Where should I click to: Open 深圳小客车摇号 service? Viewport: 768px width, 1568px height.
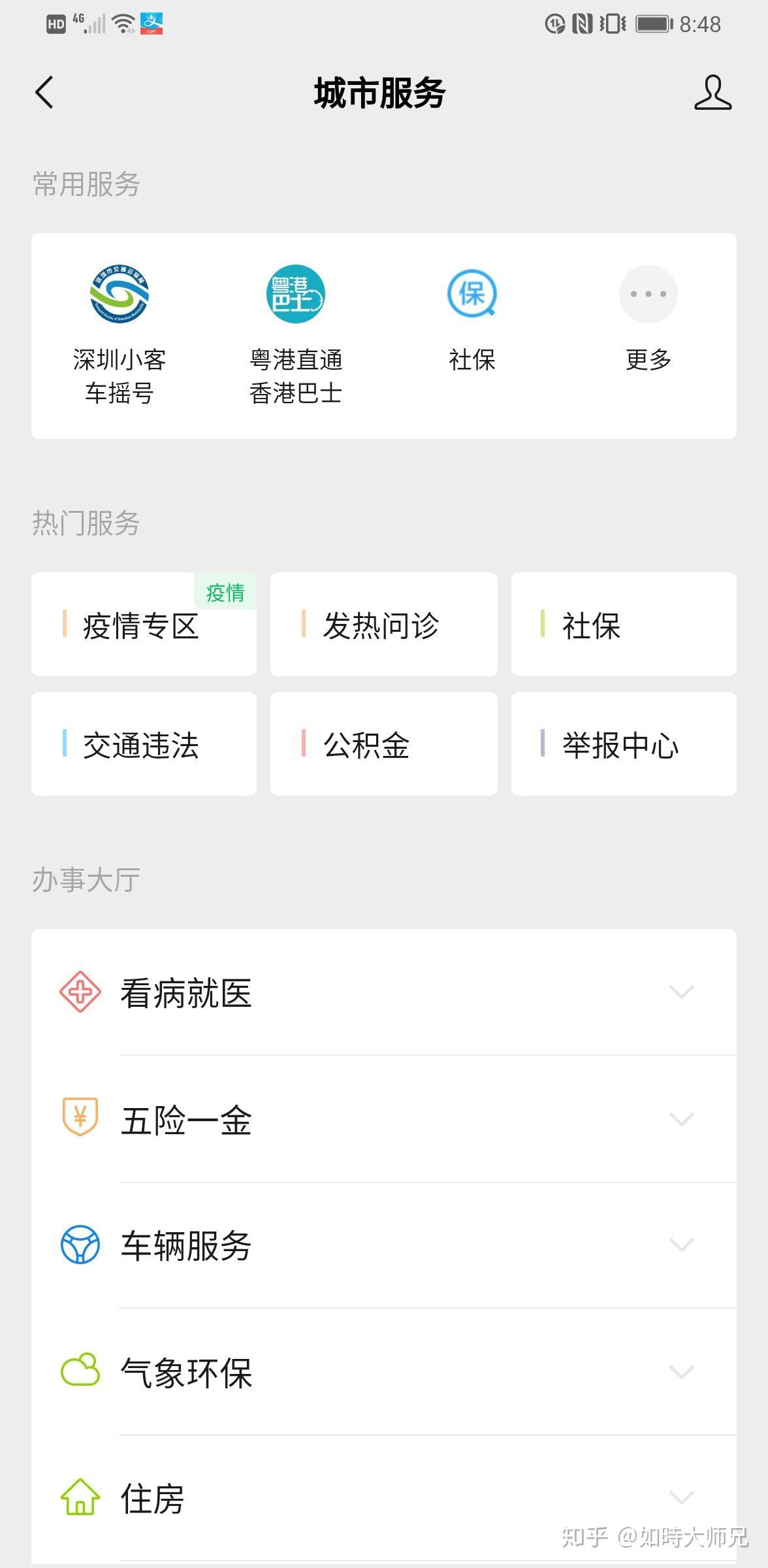(120, 335)
